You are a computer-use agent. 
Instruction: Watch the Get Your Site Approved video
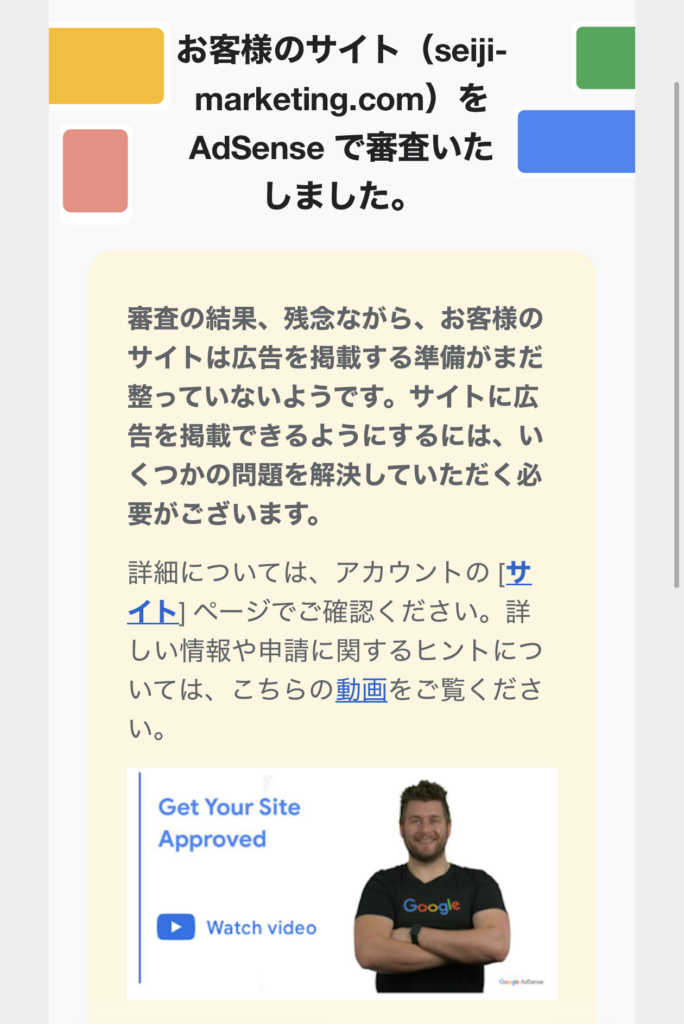click(x=237, y=927)
